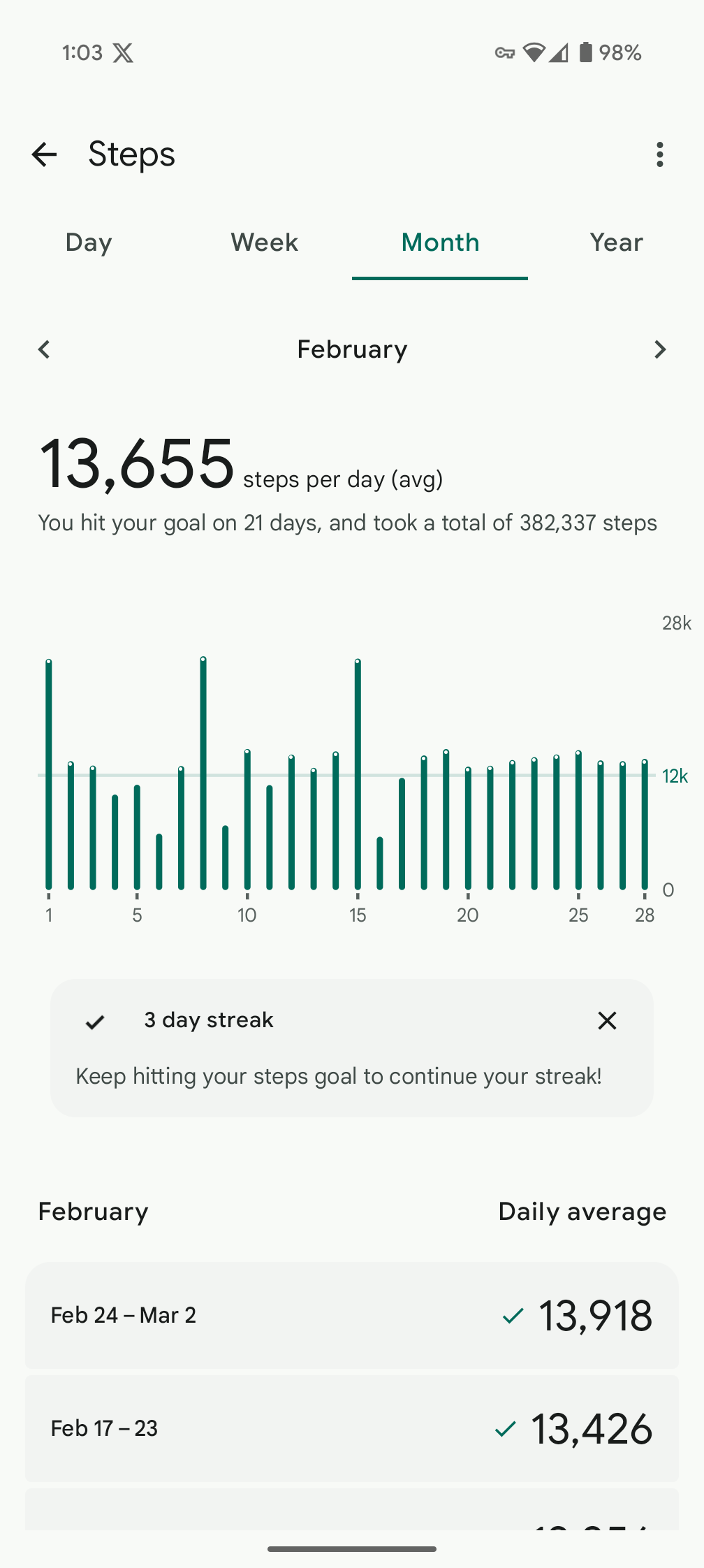Dismiss the 3 day streak card
The width and height of the screenshot is (704, 1568).
pyautogui.click(x=607, y=1021)
